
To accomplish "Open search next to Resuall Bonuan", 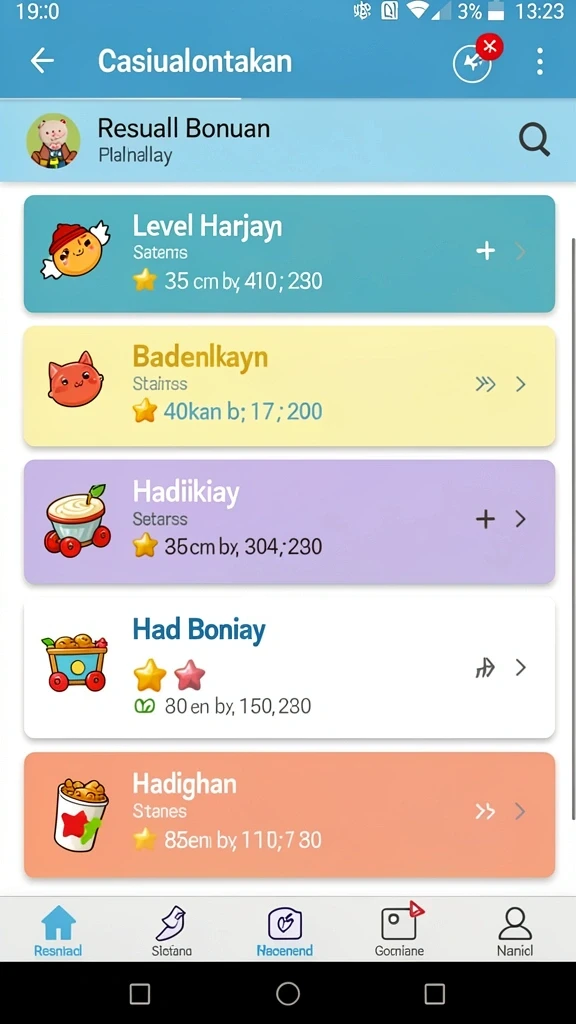I will (534, 139).
